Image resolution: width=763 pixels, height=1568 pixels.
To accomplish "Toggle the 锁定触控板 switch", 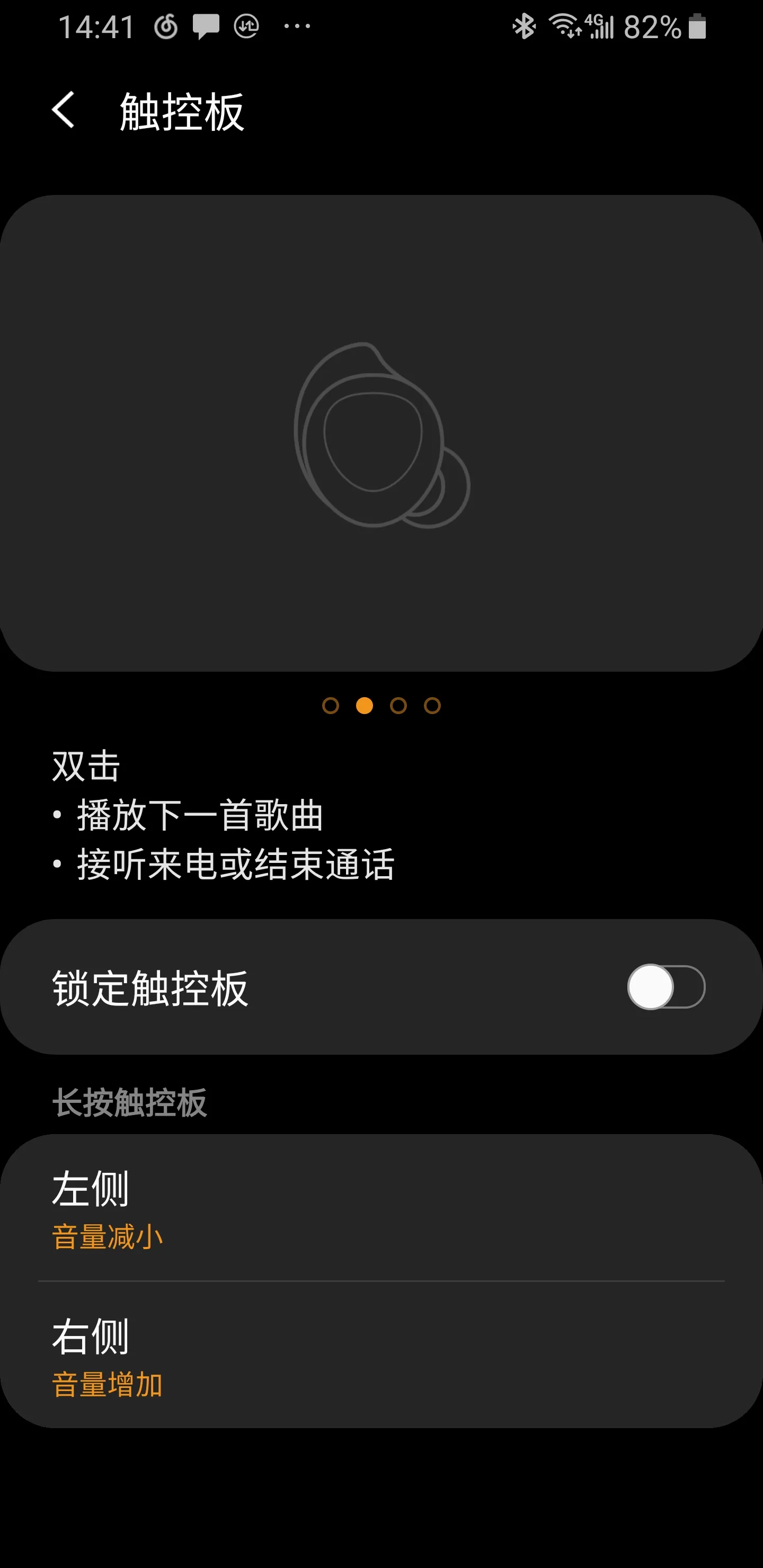I will [666, 987].
